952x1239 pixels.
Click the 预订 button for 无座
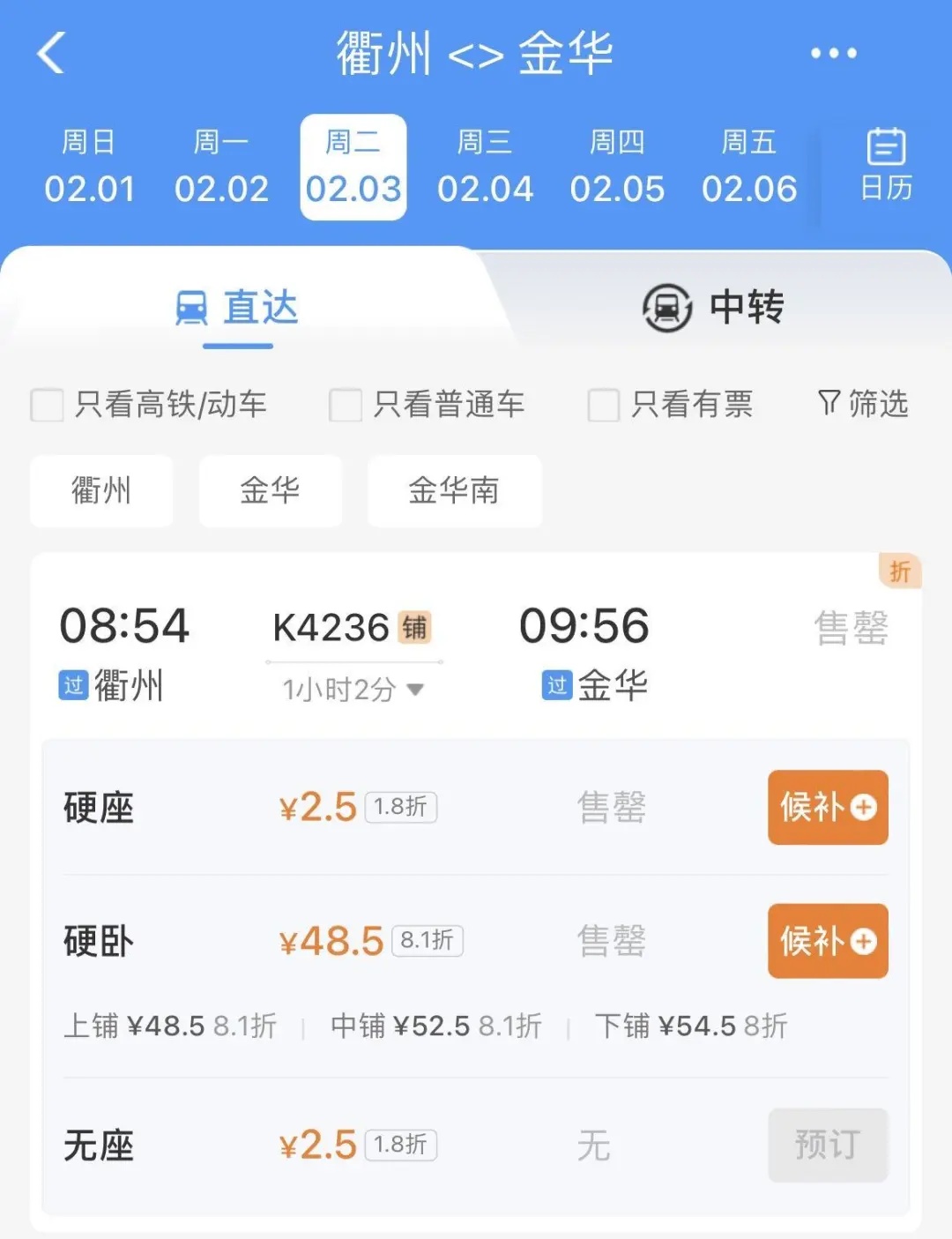point(827,1146)
